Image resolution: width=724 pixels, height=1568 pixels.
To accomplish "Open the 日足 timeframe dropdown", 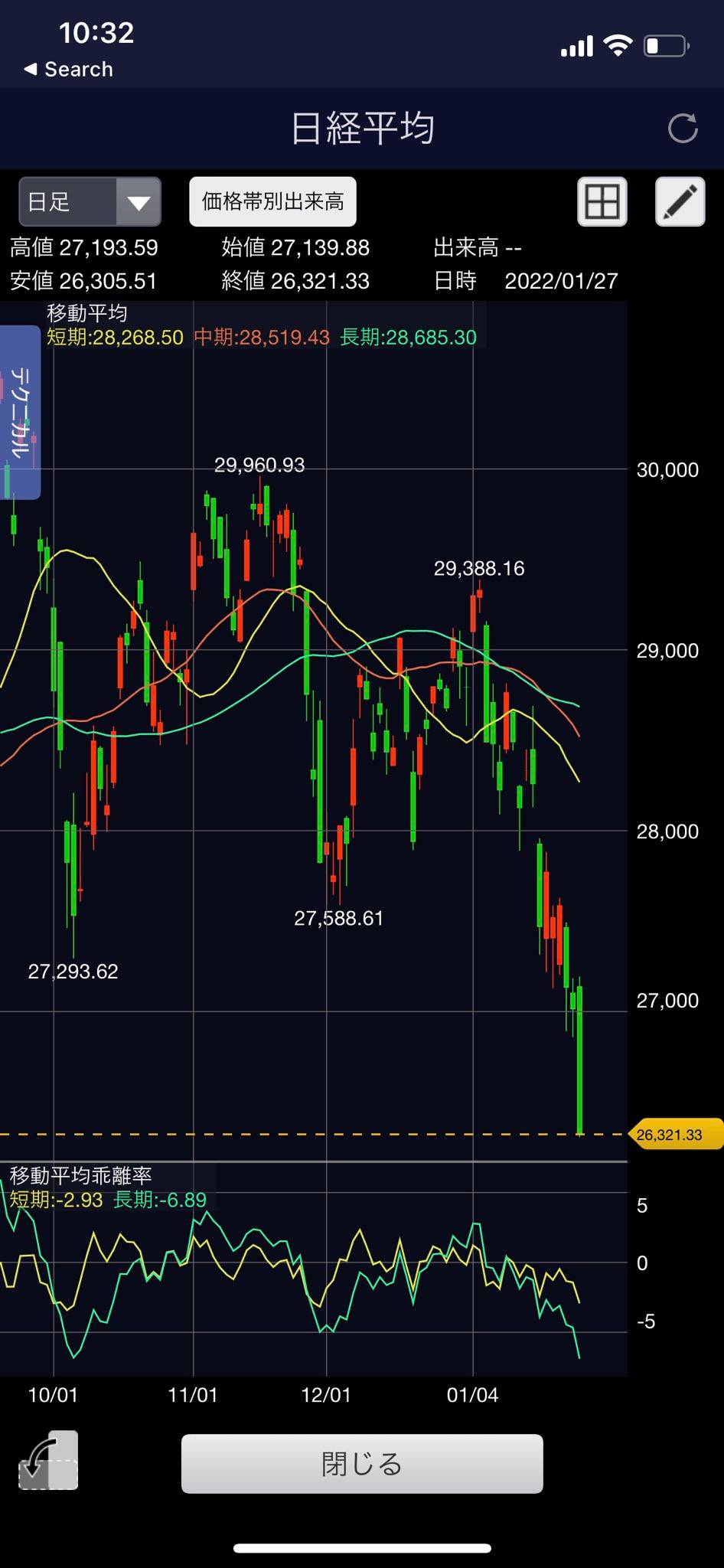I will click(x=90, y=202).
